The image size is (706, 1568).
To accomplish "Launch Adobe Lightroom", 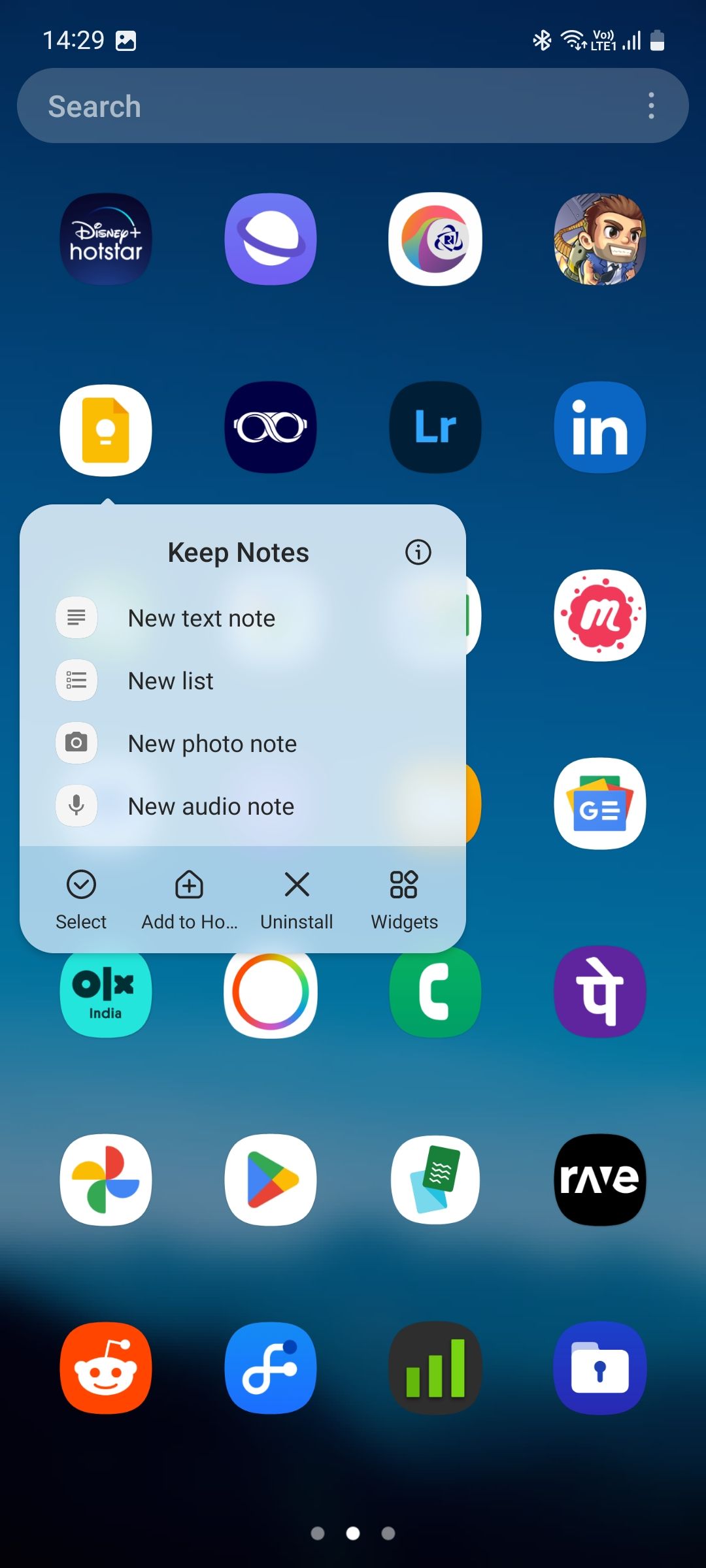I will [x=435, y=427].
